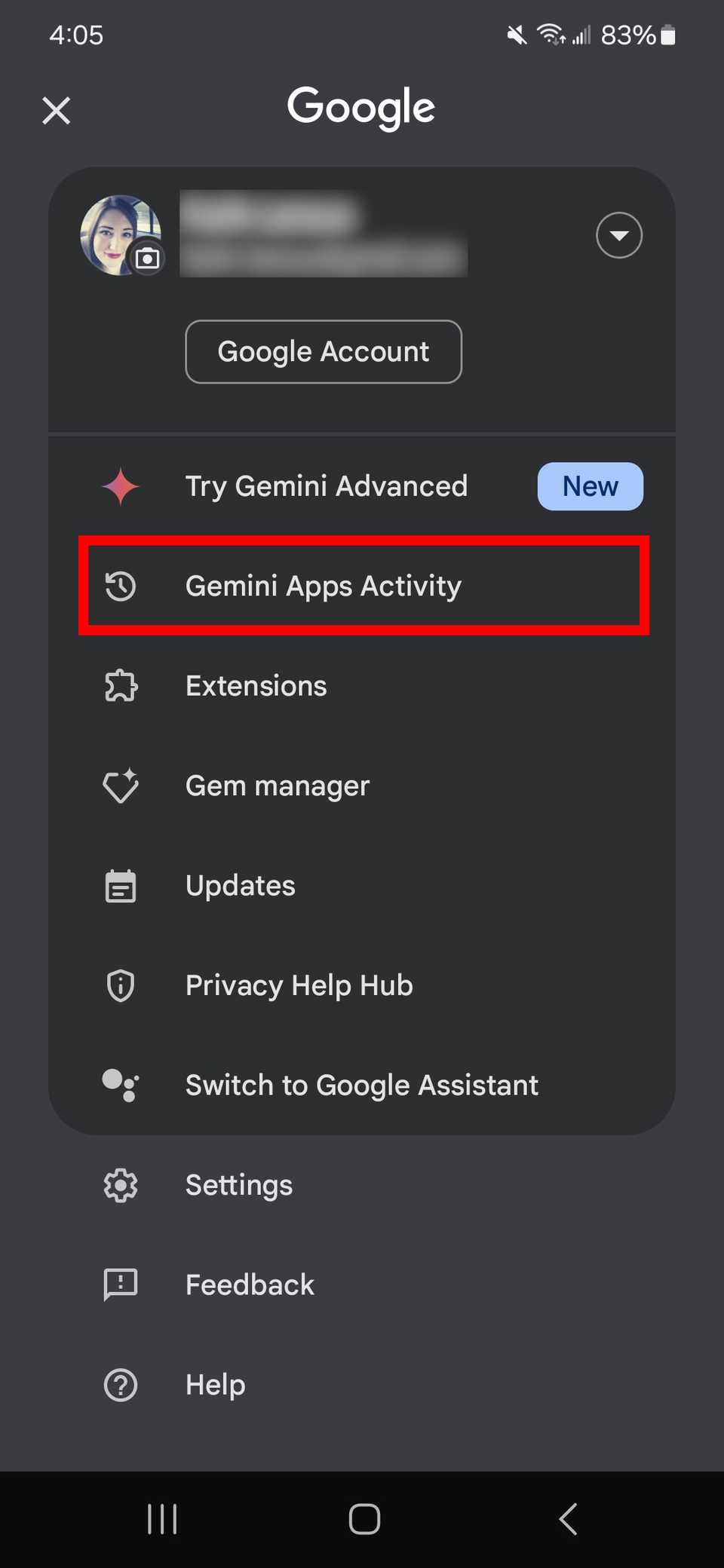Tap the system back button

point(568,1518)
